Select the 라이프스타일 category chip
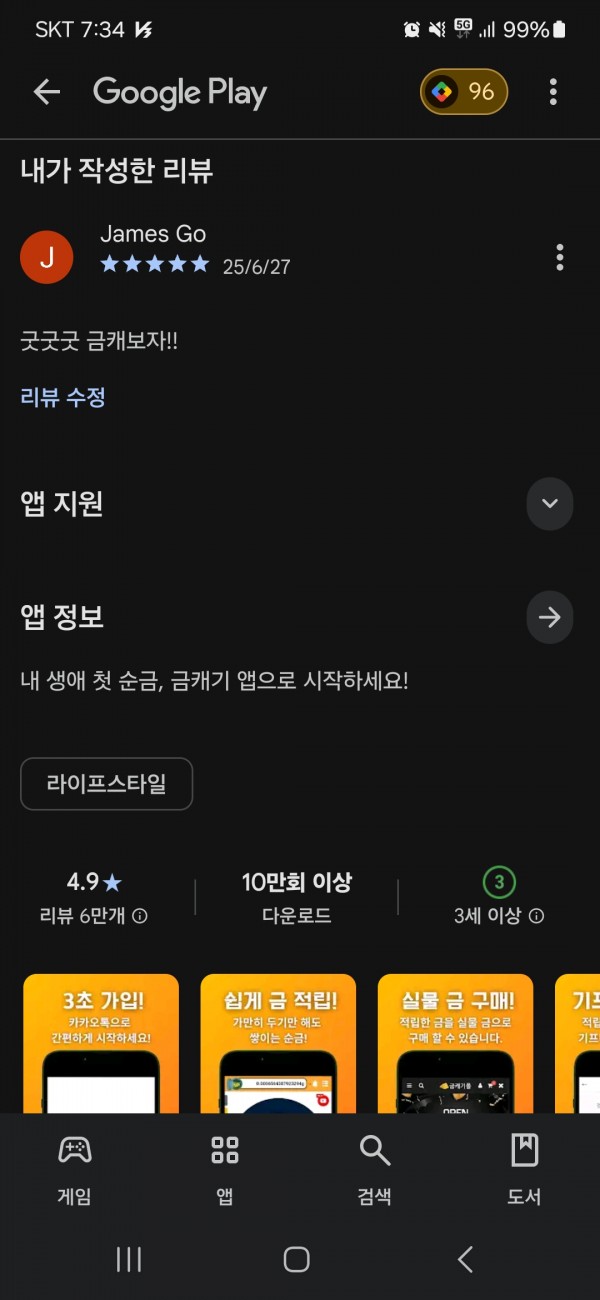This screenshot has width=600, height=1300. pyautogui.click(x=106, y=784)
